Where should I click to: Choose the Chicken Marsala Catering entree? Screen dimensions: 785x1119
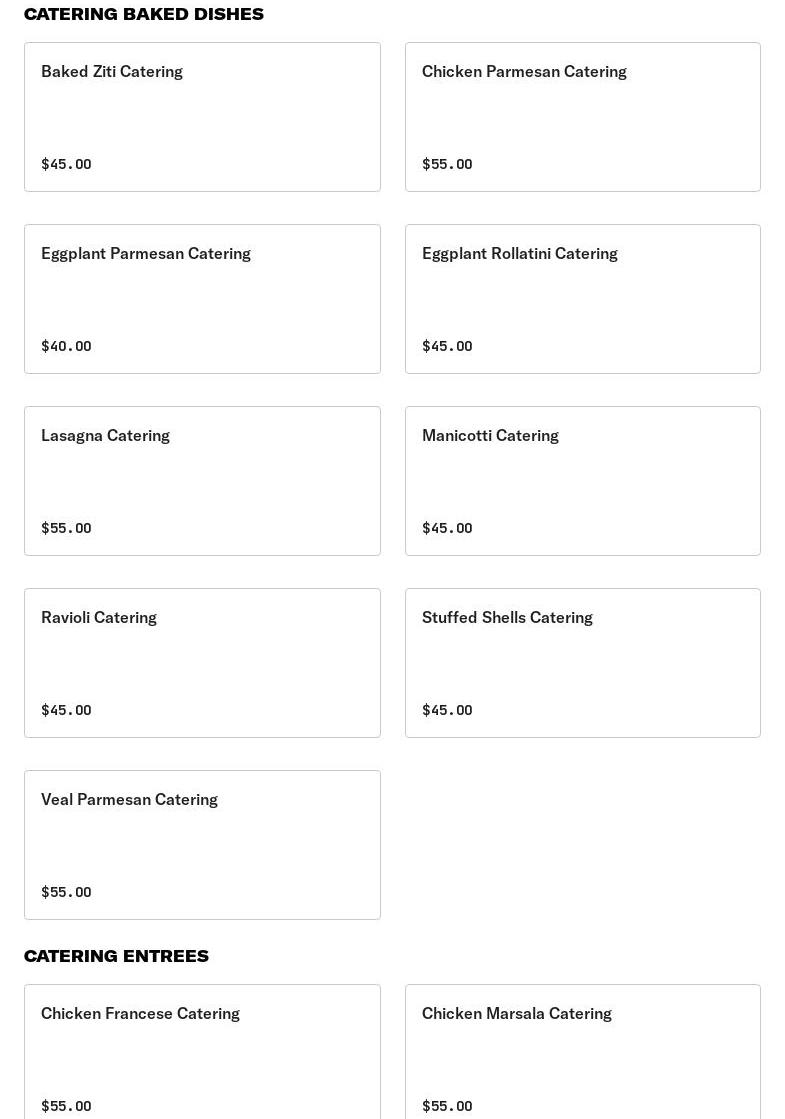[582, 1052]
